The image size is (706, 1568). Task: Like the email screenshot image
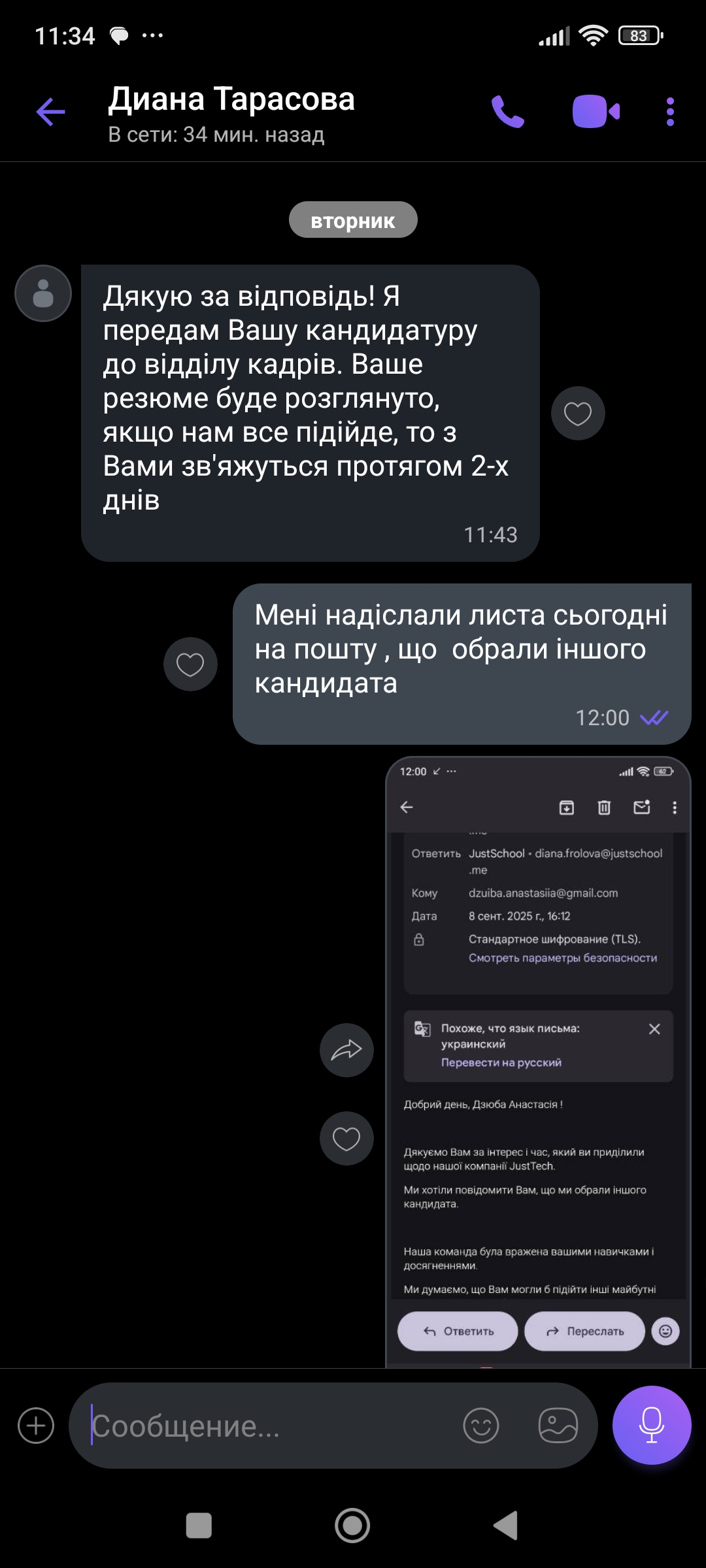tap(346, 1138)
